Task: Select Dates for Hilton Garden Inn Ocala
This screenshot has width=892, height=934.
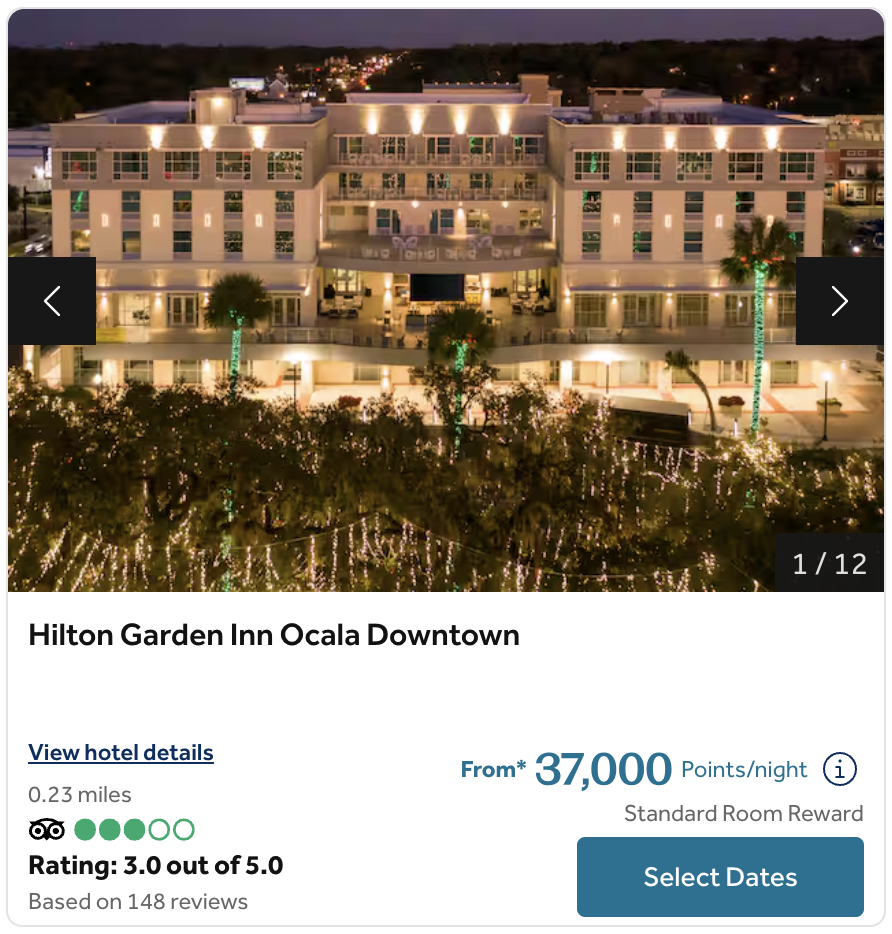Action: [x=719, y=877]
